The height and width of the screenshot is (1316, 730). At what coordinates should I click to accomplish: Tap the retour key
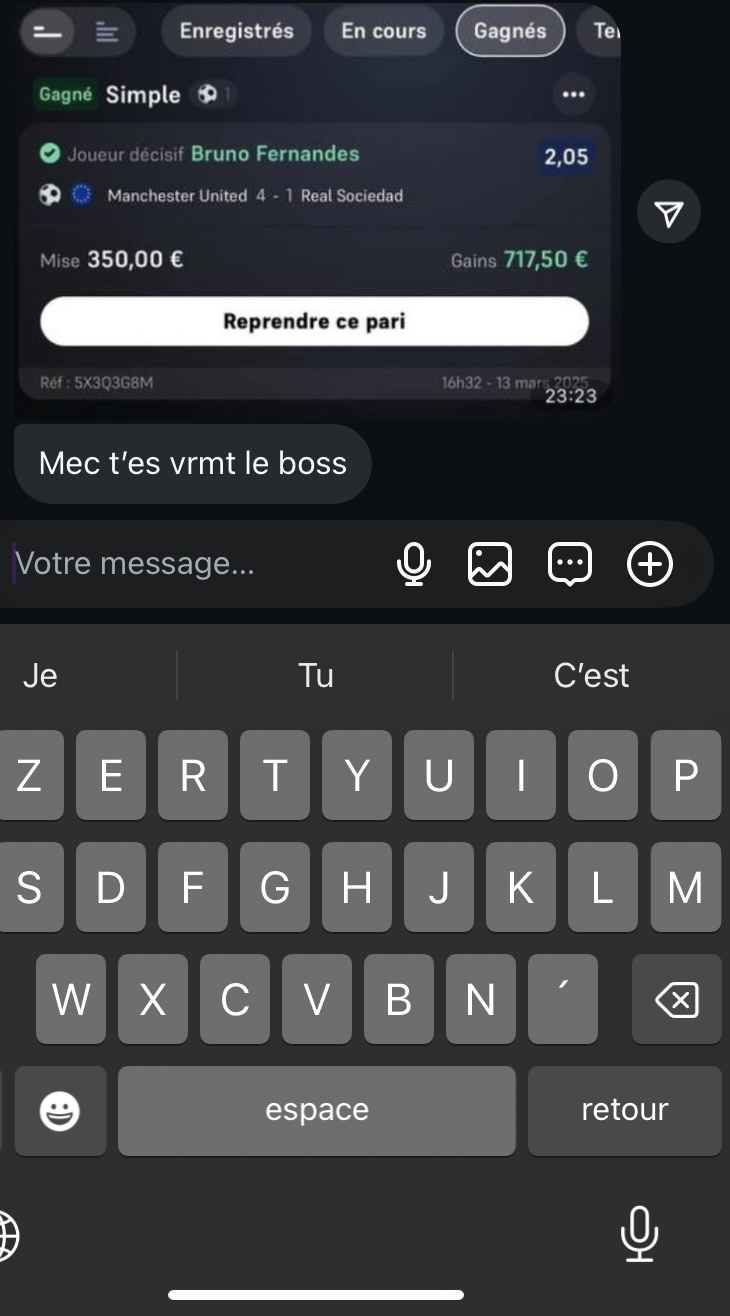pyautogui.click(x=624, y=1110)
